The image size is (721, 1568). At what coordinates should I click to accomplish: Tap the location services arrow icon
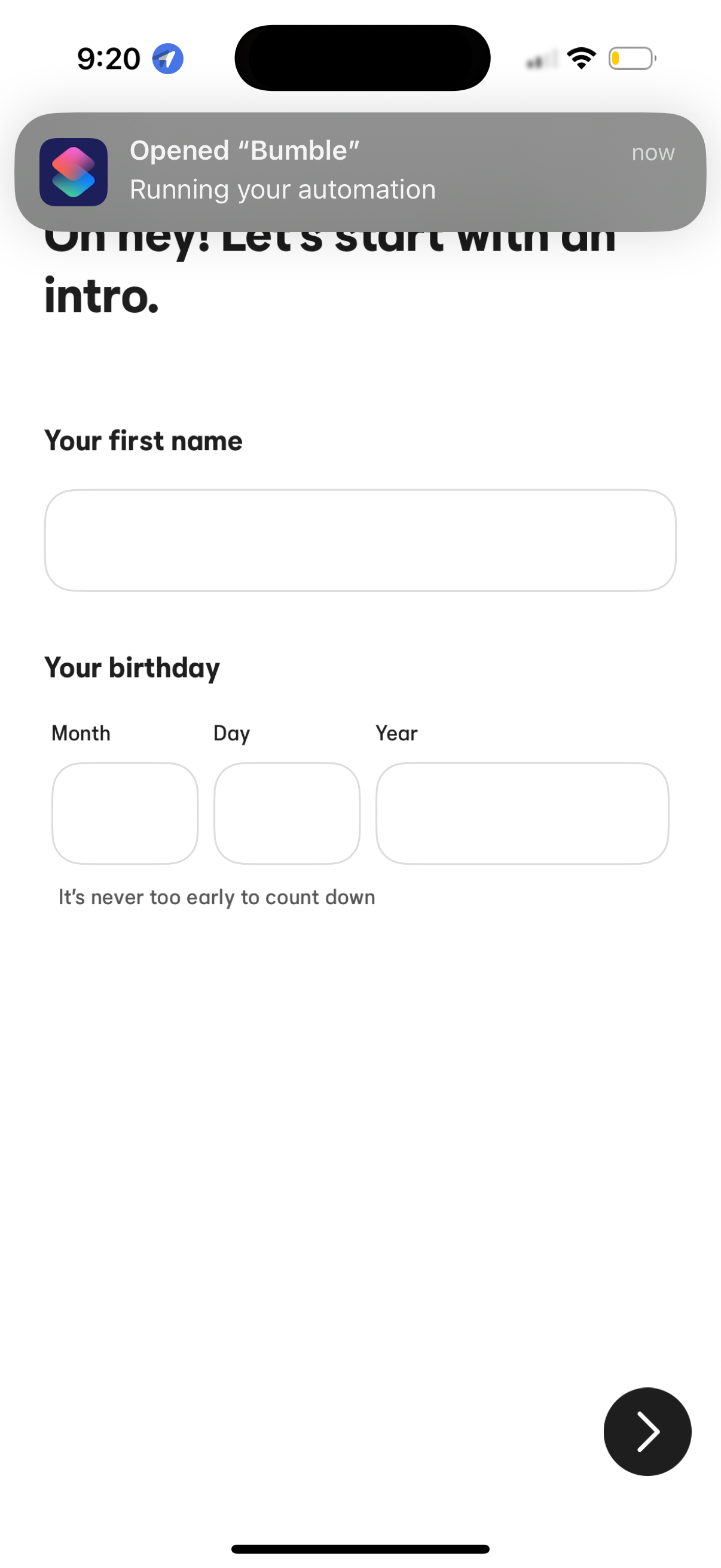tap(168, 58)
